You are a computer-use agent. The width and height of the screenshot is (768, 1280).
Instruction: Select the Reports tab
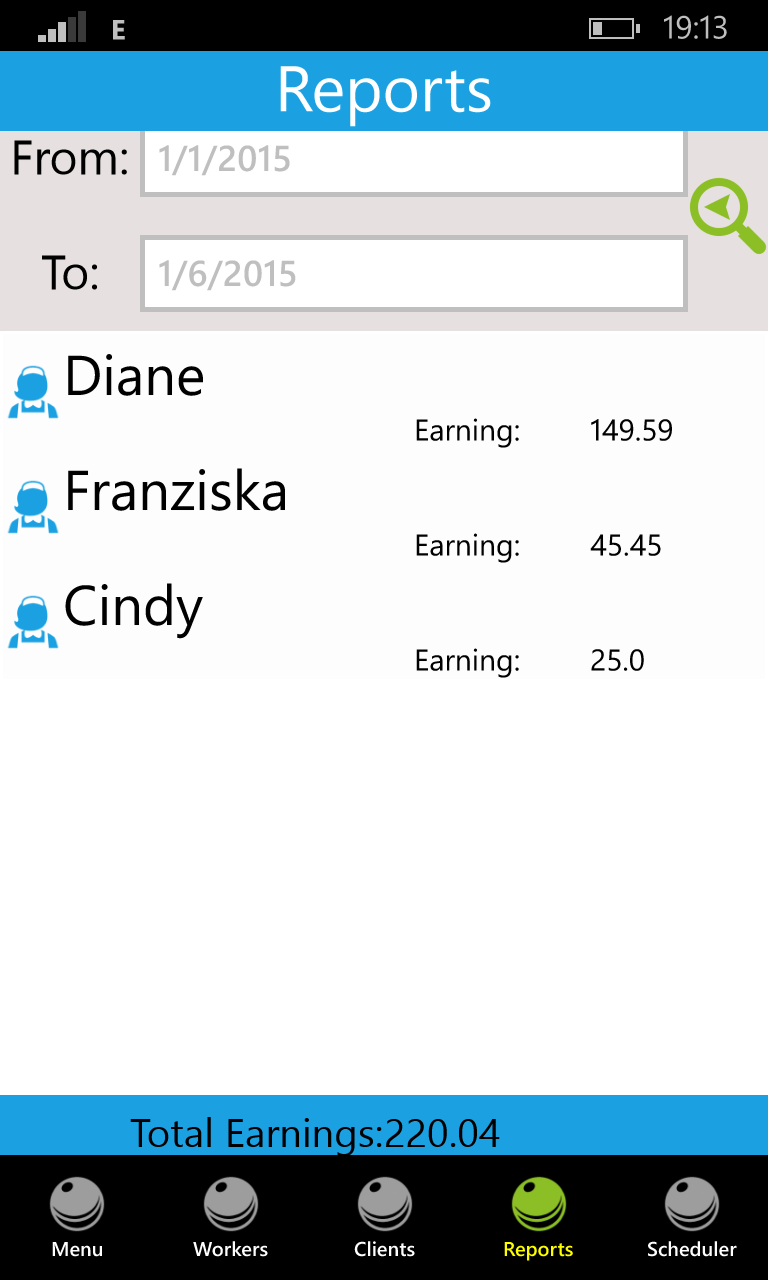point(538,1217)
